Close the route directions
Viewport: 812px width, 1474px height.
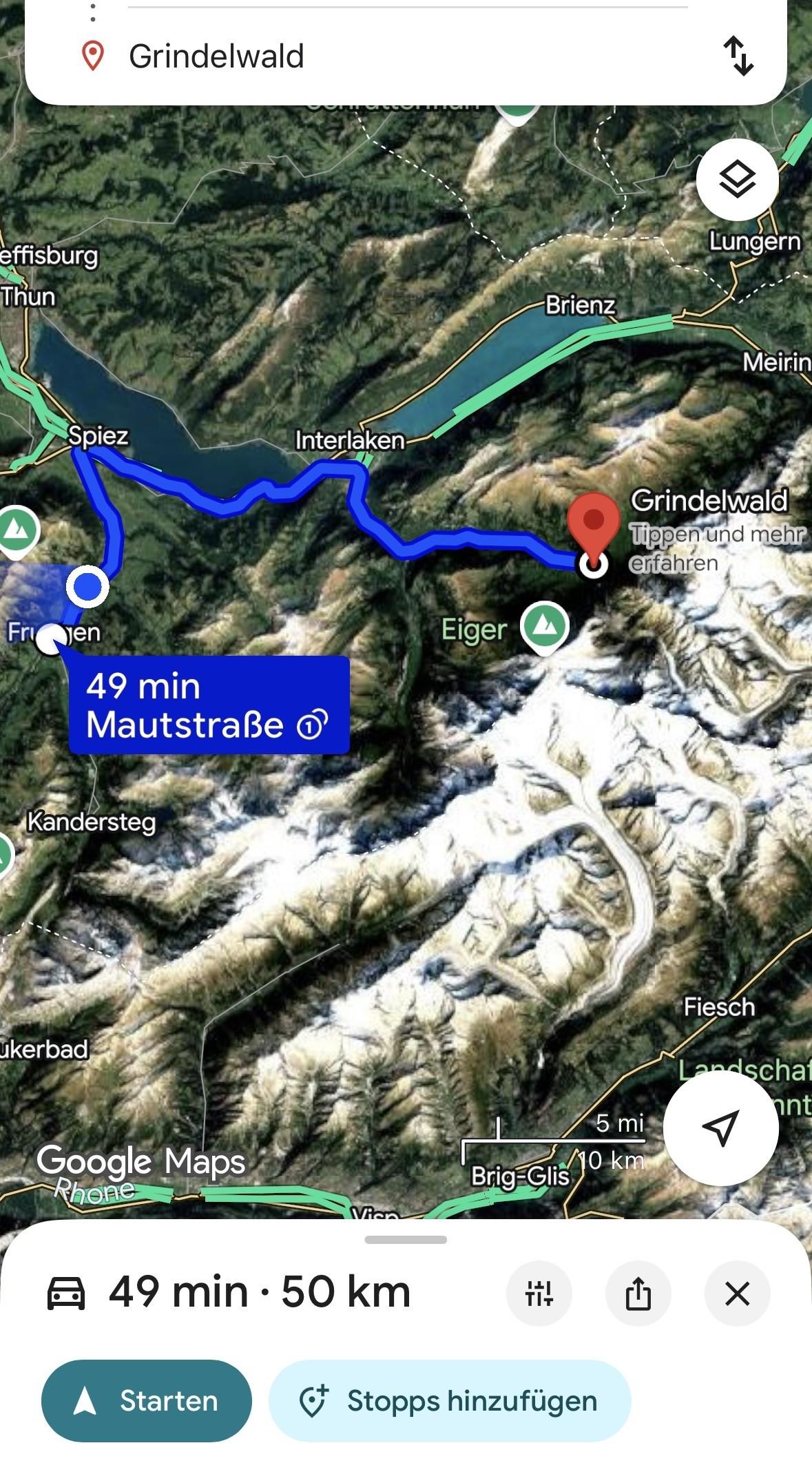(737, 1293)
